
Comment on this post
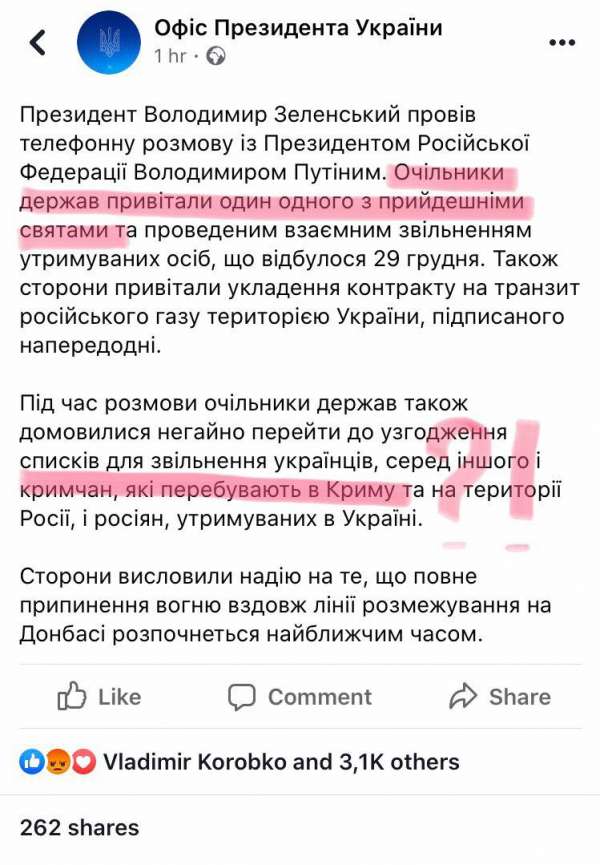299,696
